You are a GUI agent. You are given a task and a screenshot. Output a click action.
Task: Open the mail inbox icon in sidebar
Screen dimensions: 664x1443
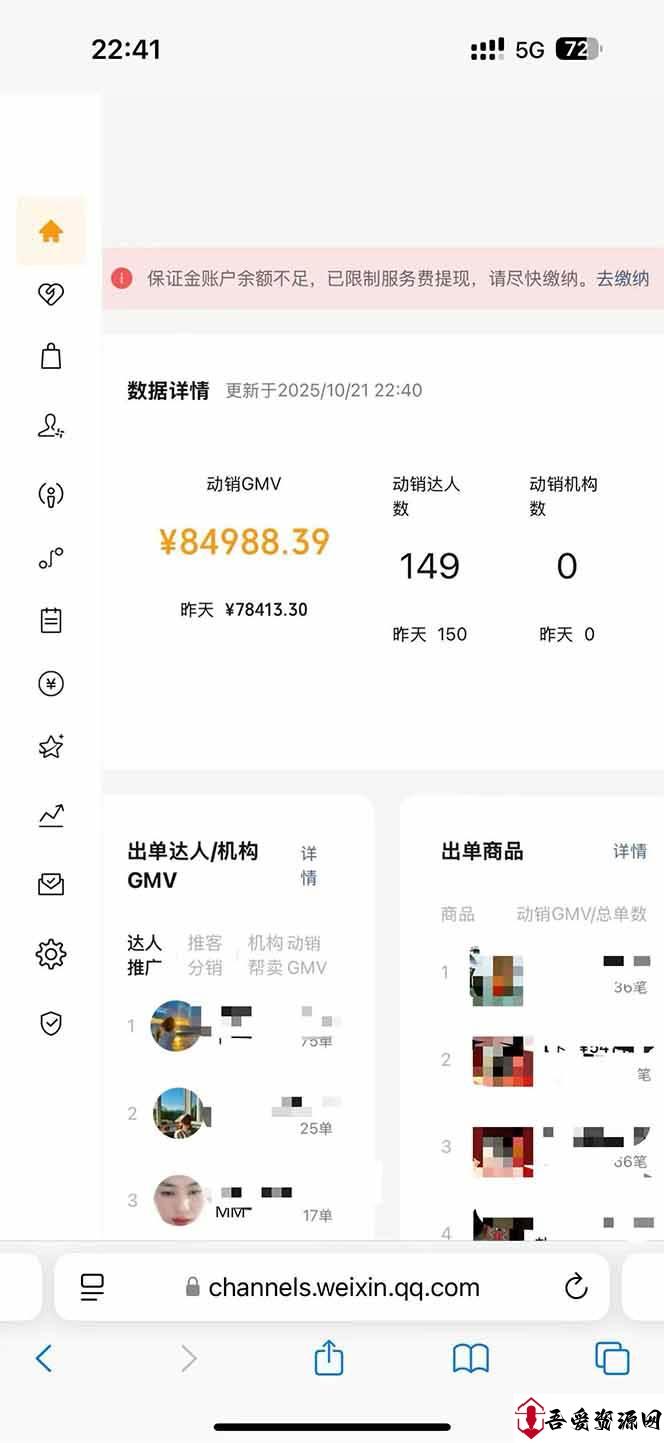point(51,884)
